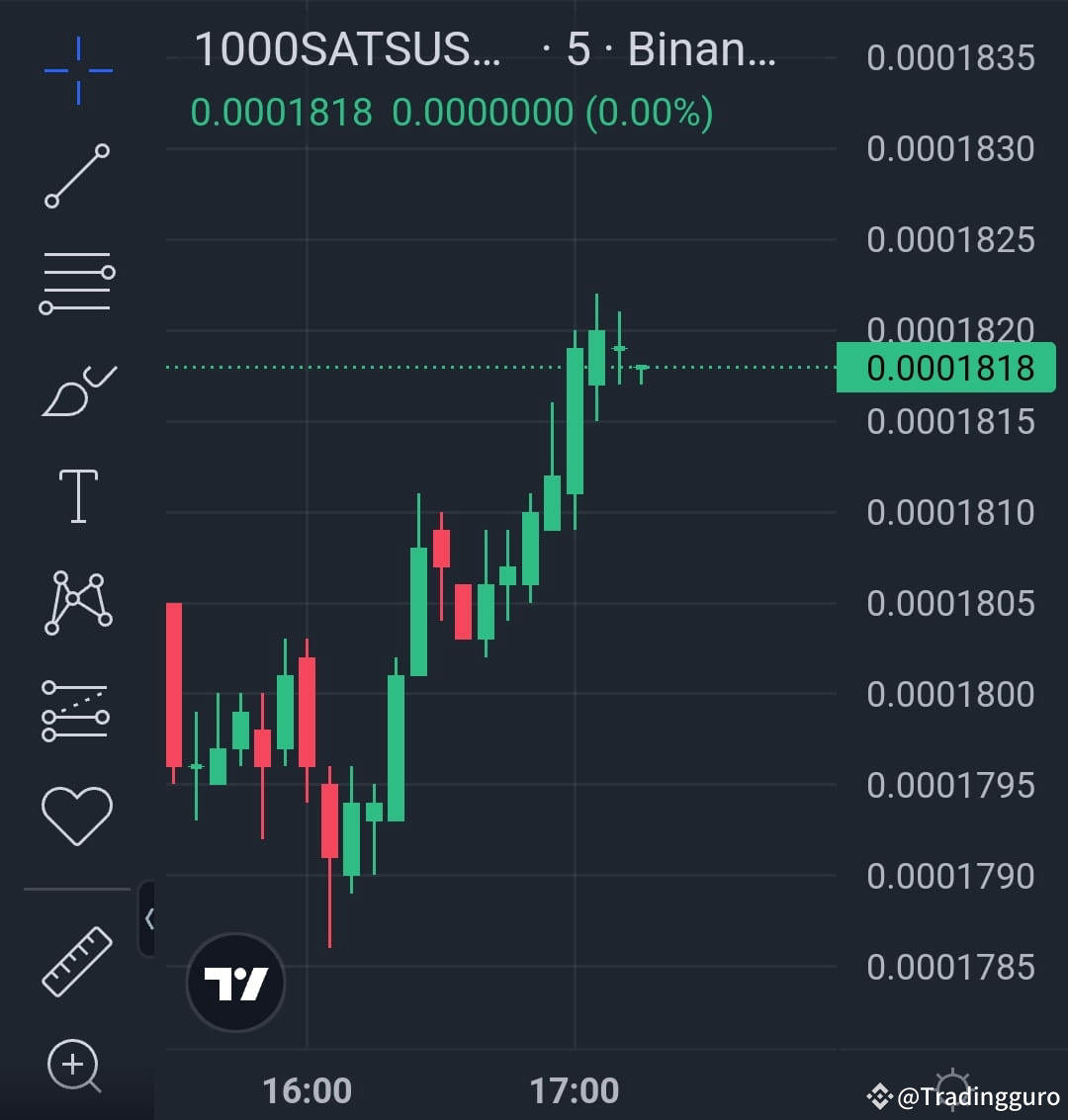
Task: Open the Horizontal Lines drawing tool
Action: tap(77, 282)
